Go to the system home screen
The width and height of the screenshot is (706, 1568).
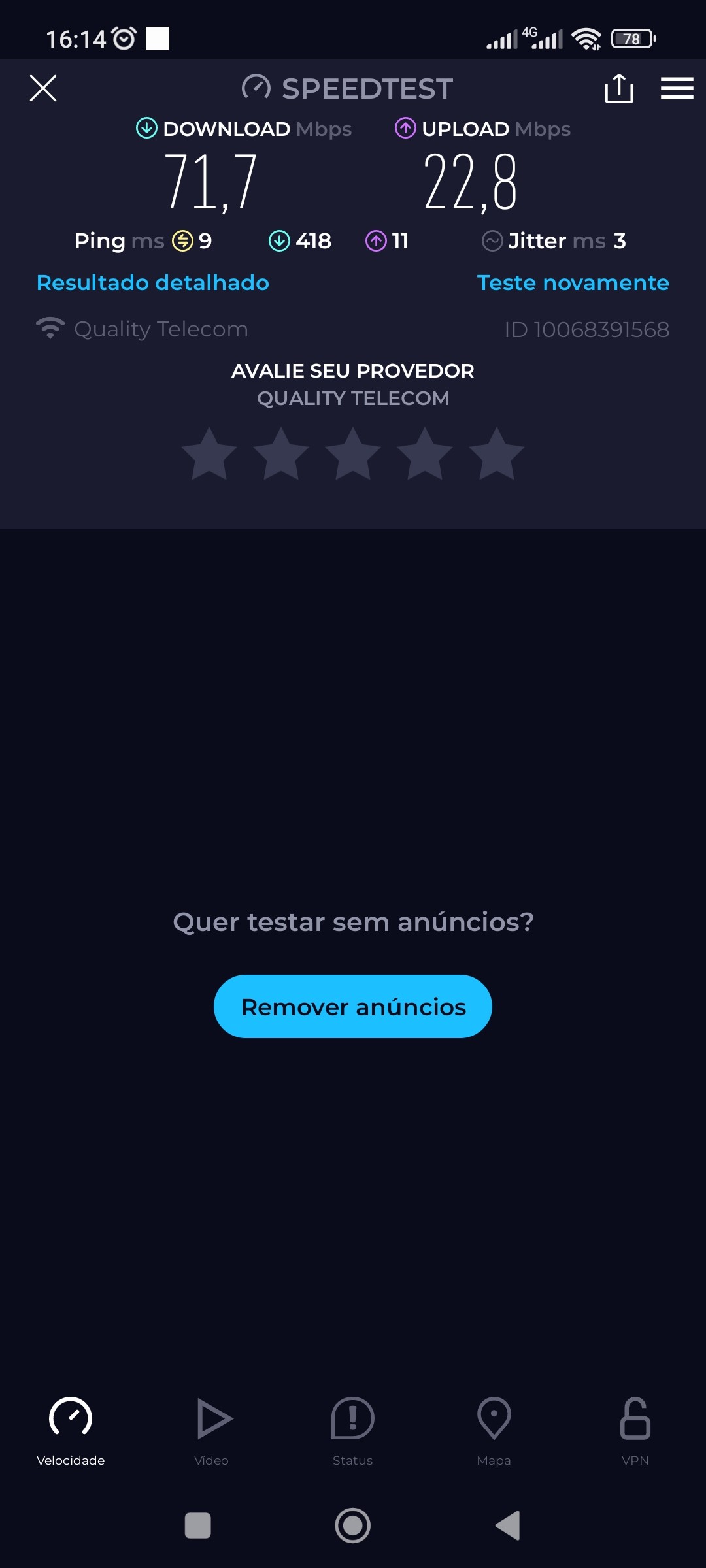(x=353, y=1526)
